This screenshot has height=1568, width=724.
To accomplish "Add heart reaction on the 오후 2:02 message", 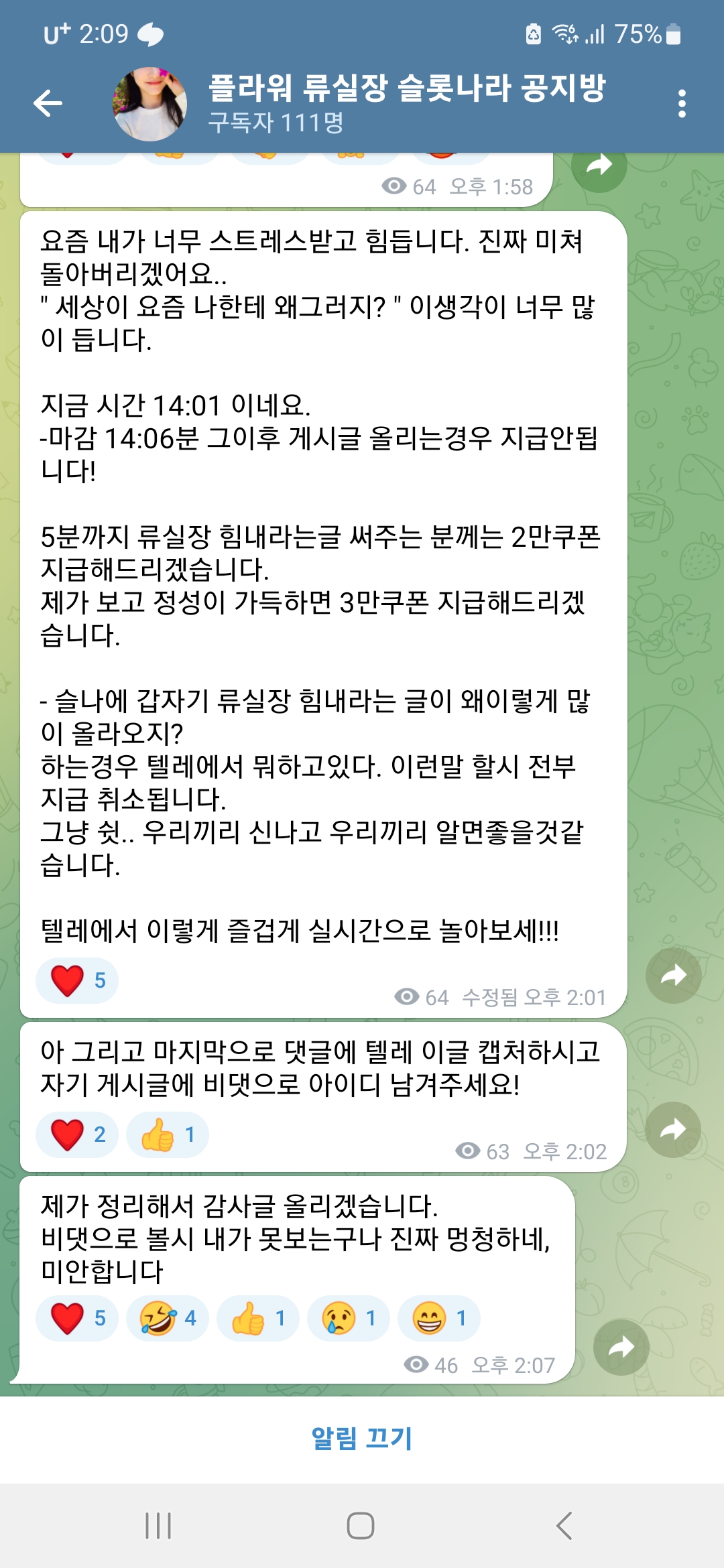I will tap(77, 1134).
